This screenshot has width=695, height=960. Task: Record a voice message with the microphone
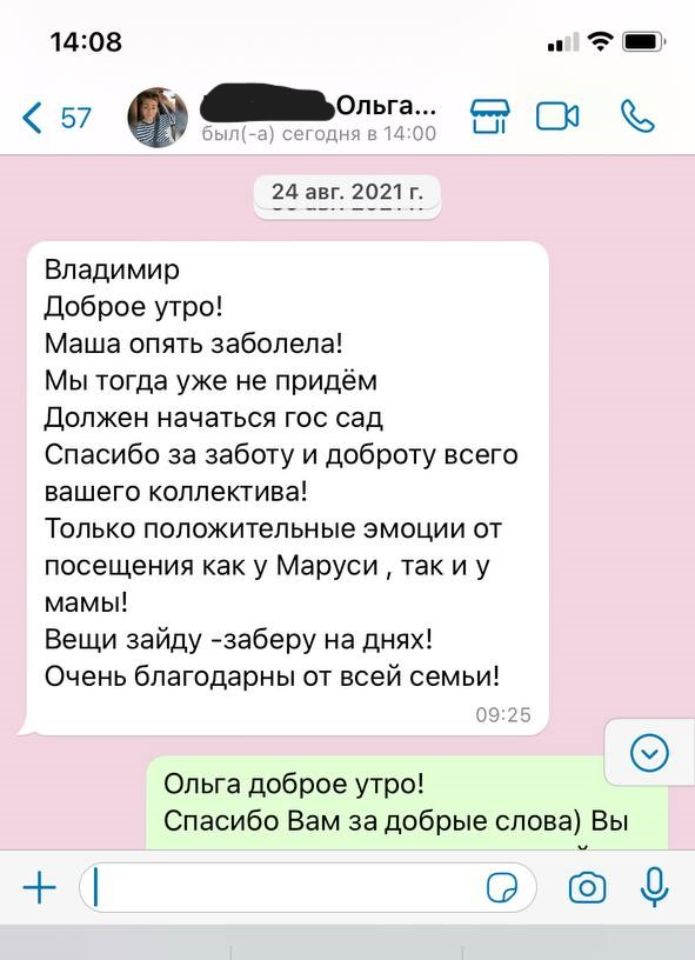pyautogui.click(x=654, y=886)
